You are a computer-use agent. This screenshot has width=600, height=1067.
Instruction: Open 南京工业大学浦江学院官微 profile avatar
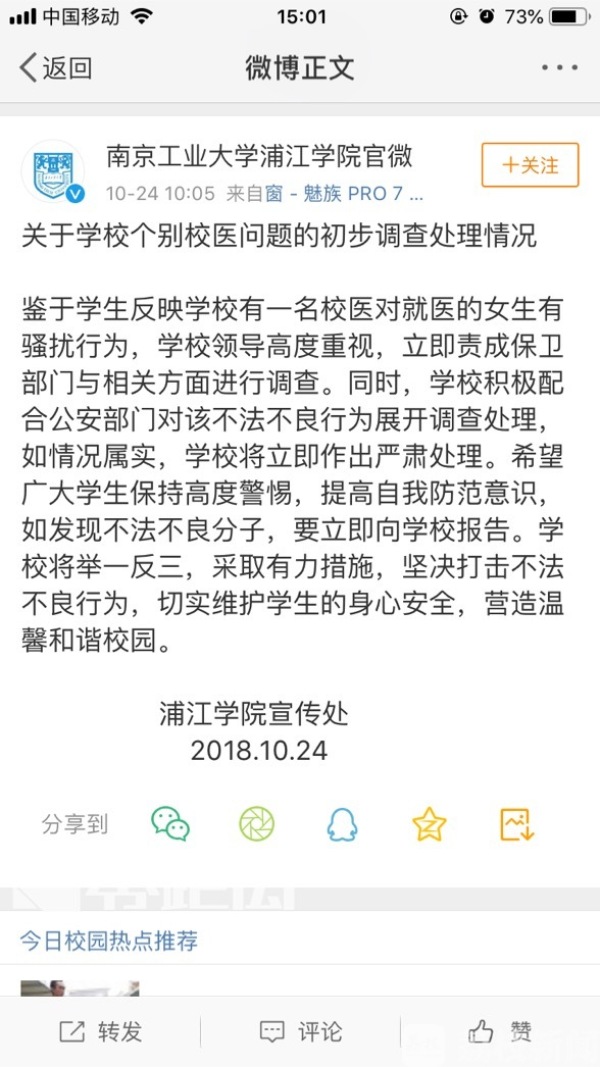click(x=53, y=171)
